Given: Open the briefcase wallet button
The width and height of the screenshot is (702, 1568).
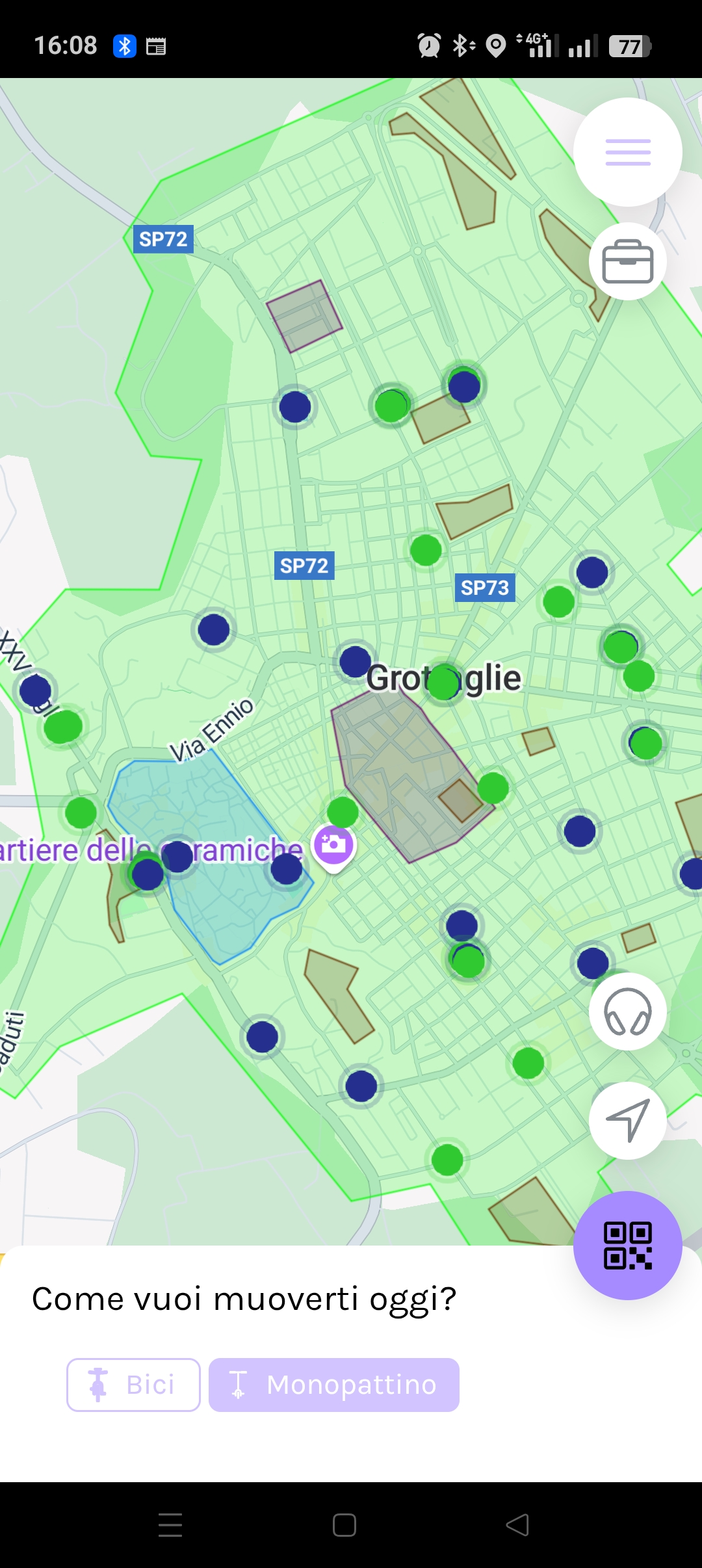Looking at the screenshot, I should (x=627, y=261).
